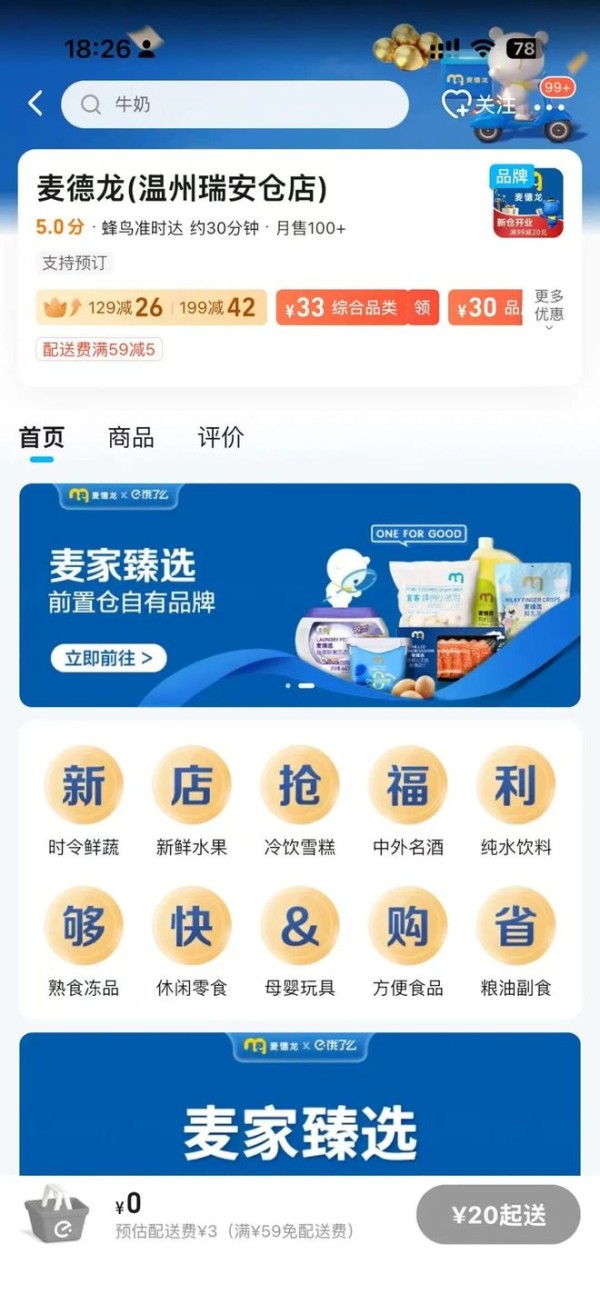Open the 熟食冻品 category
600x1304 pixels.
pos(84,940)
